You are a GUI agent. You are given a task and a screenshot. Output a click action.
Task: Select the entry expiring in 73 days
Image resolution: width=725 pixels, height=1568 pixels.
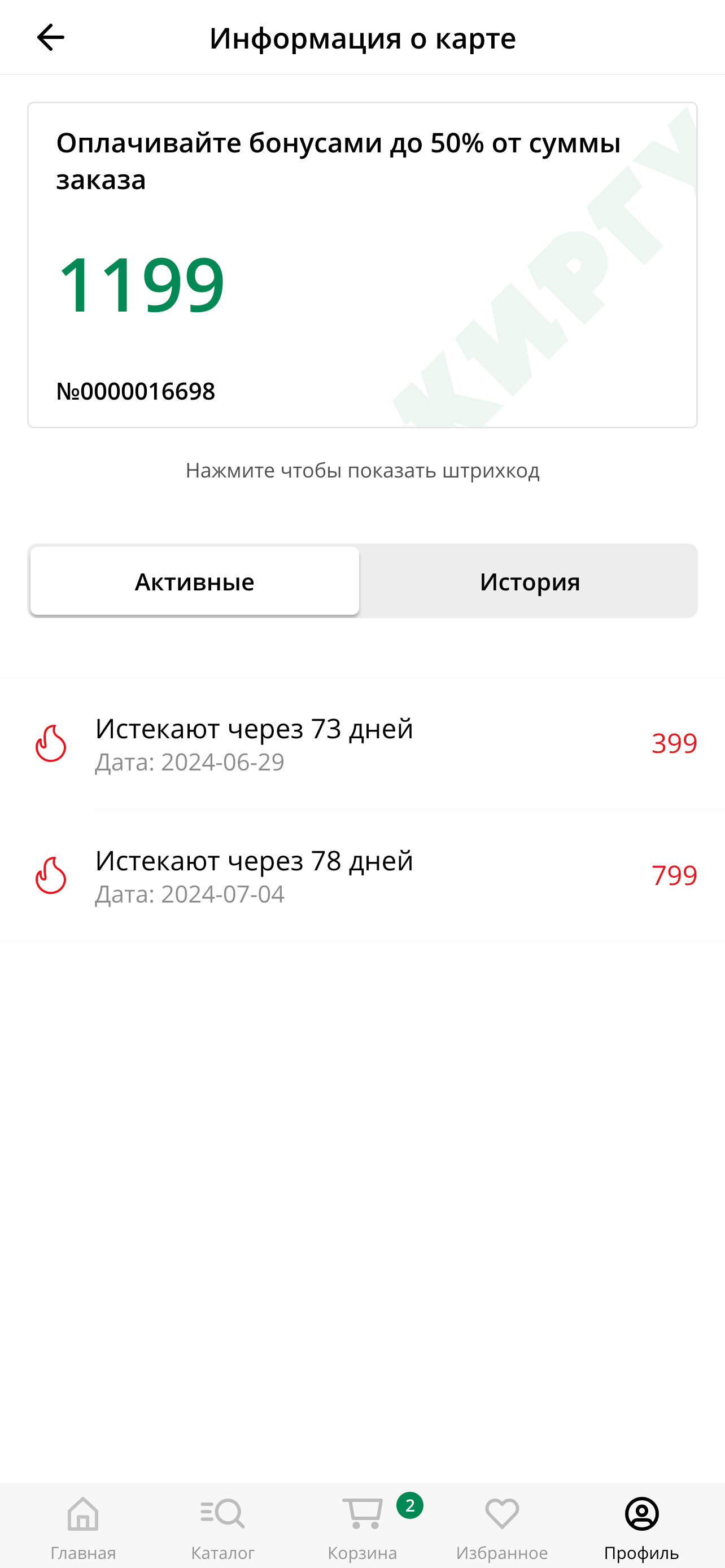coord(254,728)
